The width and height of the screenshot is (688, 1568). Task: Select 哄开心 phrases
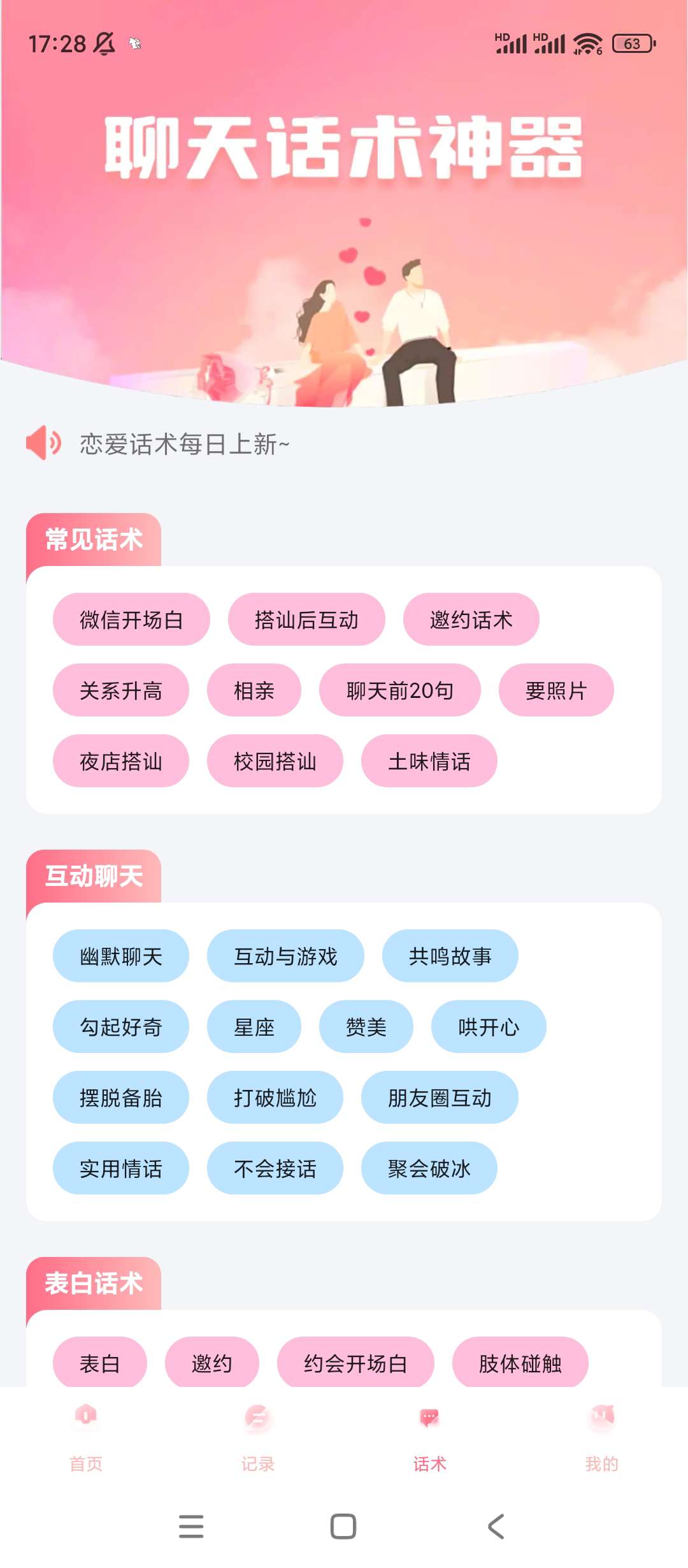click(489, 1027)
